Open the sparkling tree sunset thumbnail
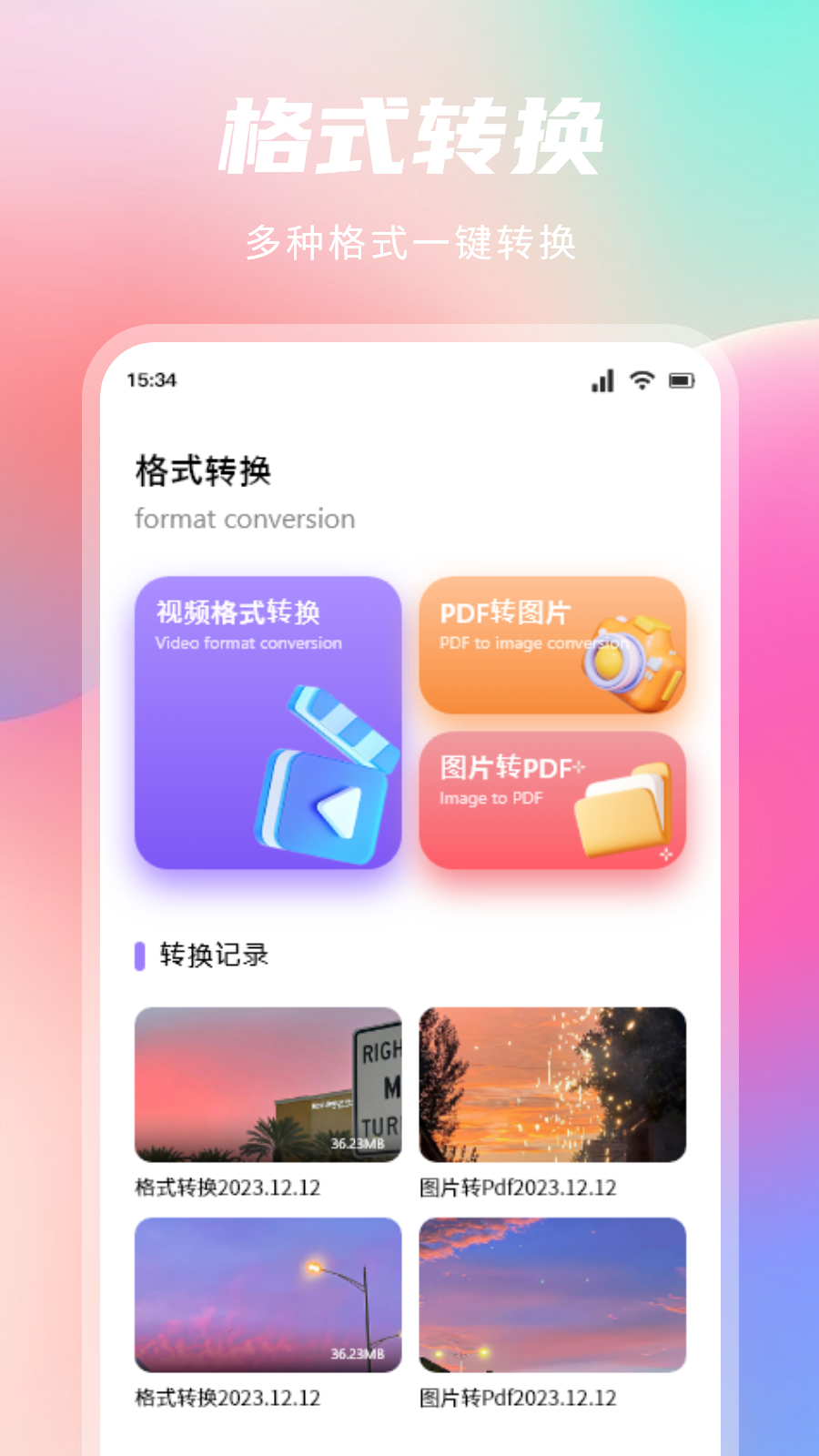 tap(551, 1083)
